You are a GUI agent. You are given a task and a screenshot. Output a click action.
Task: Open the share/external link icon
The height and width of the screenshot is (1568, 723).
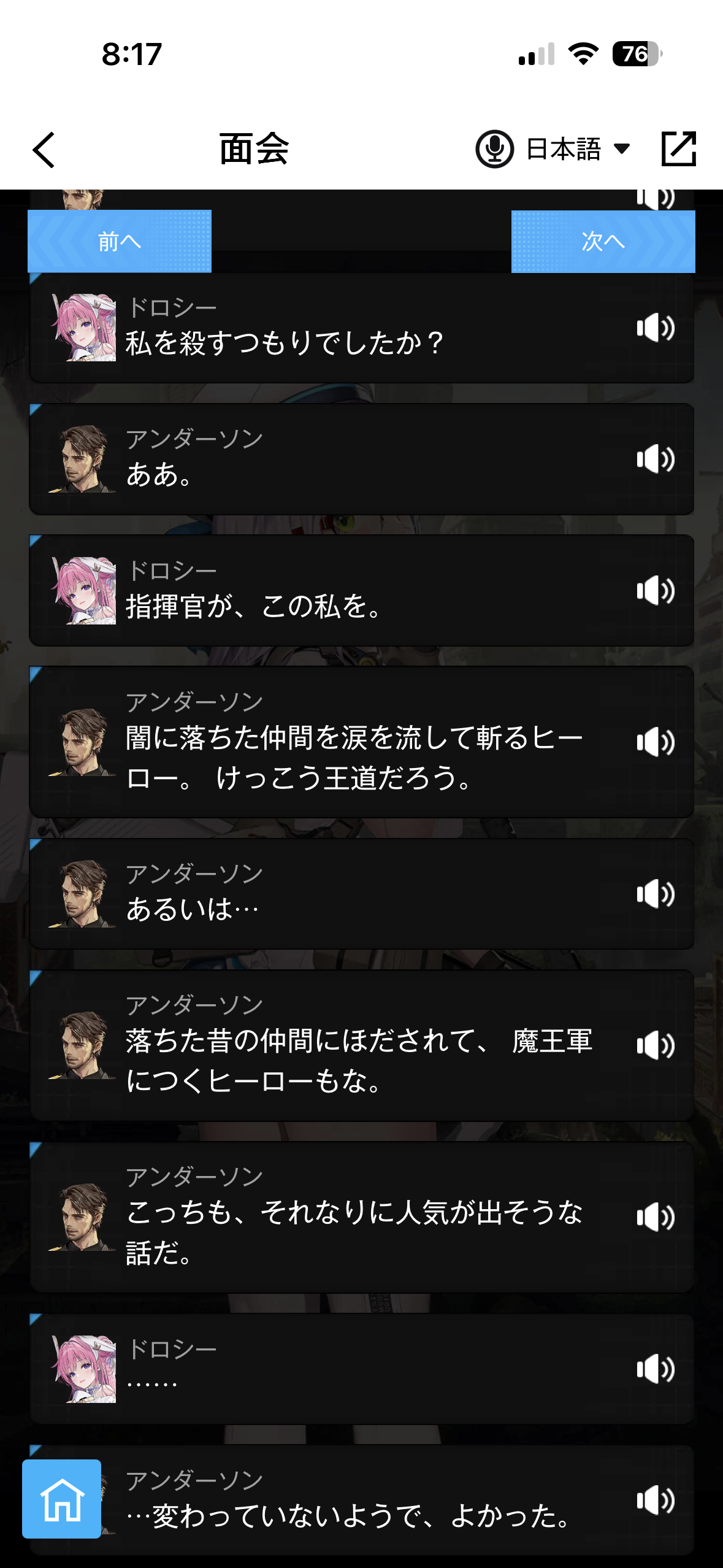[679, 149]
